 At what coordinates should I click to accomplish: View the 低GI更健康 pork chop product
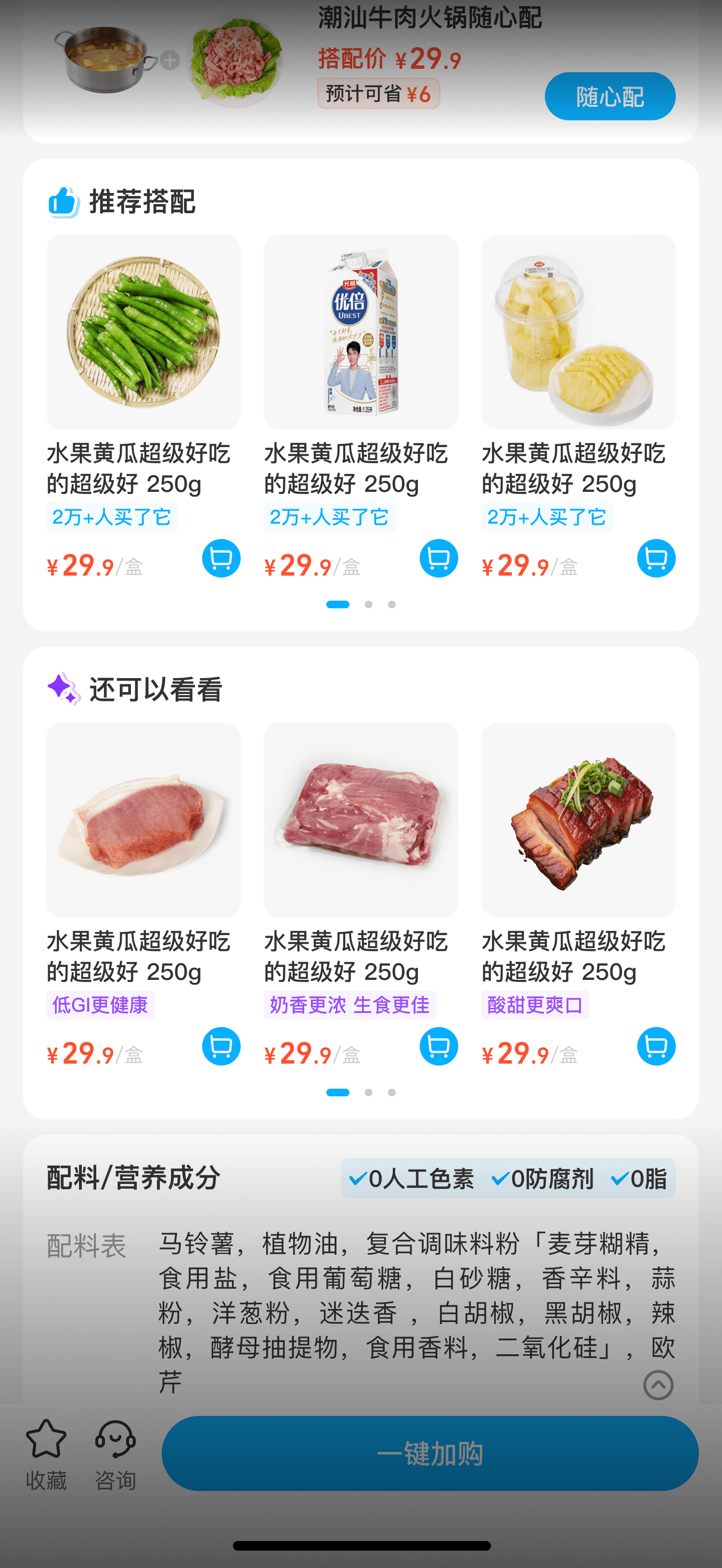(143, 820)
